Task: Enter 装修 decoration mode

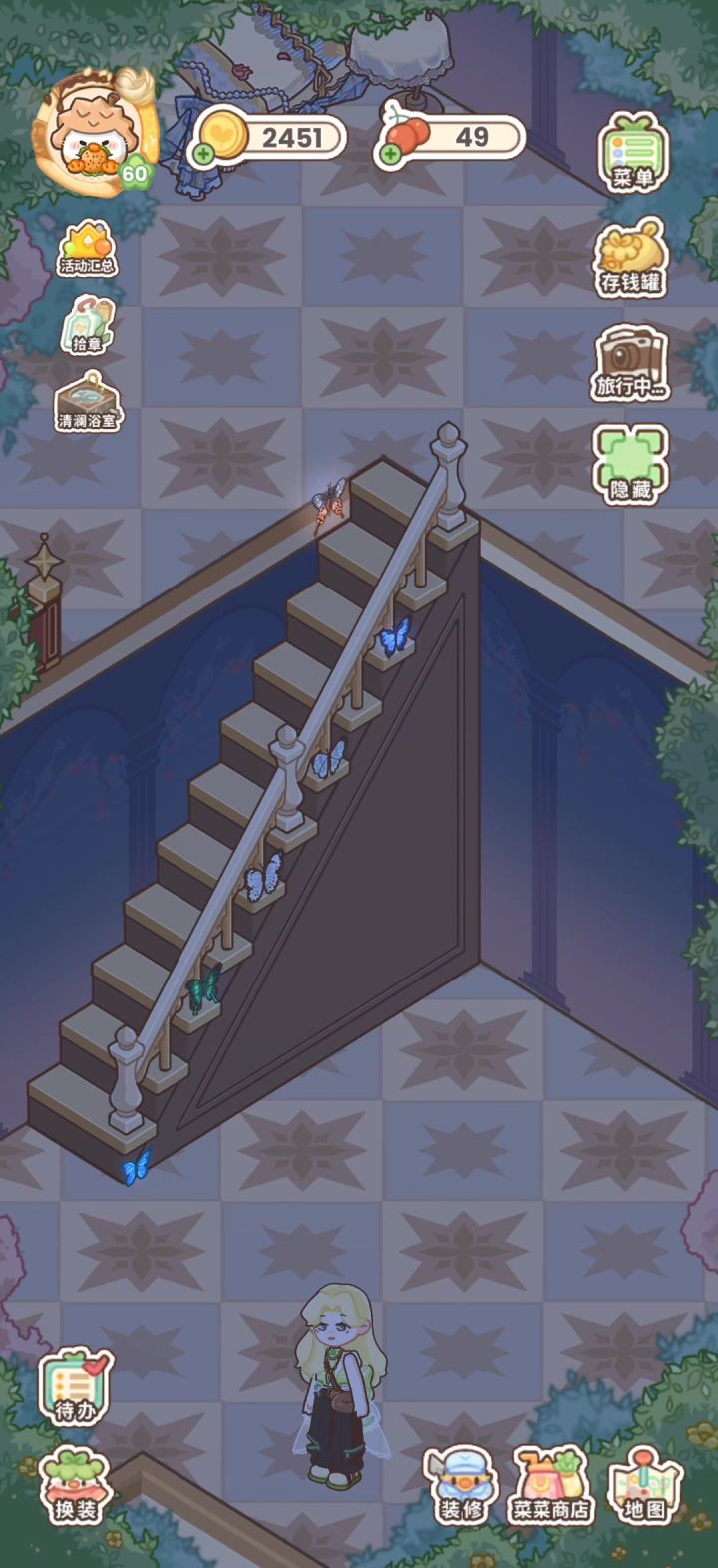Action: [x=460, y=1485]
